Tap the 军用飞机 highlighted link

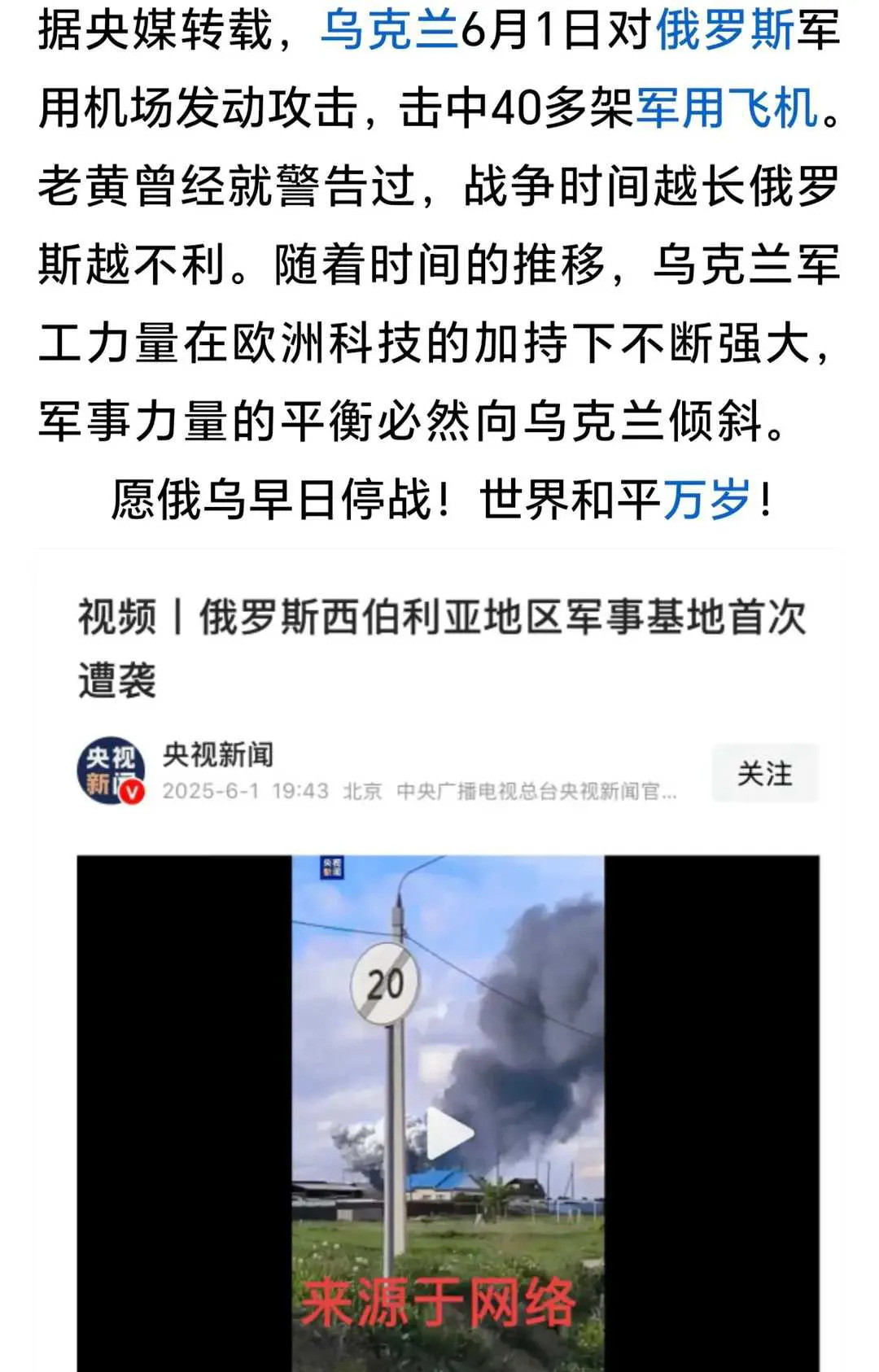(x=726, y=109)
